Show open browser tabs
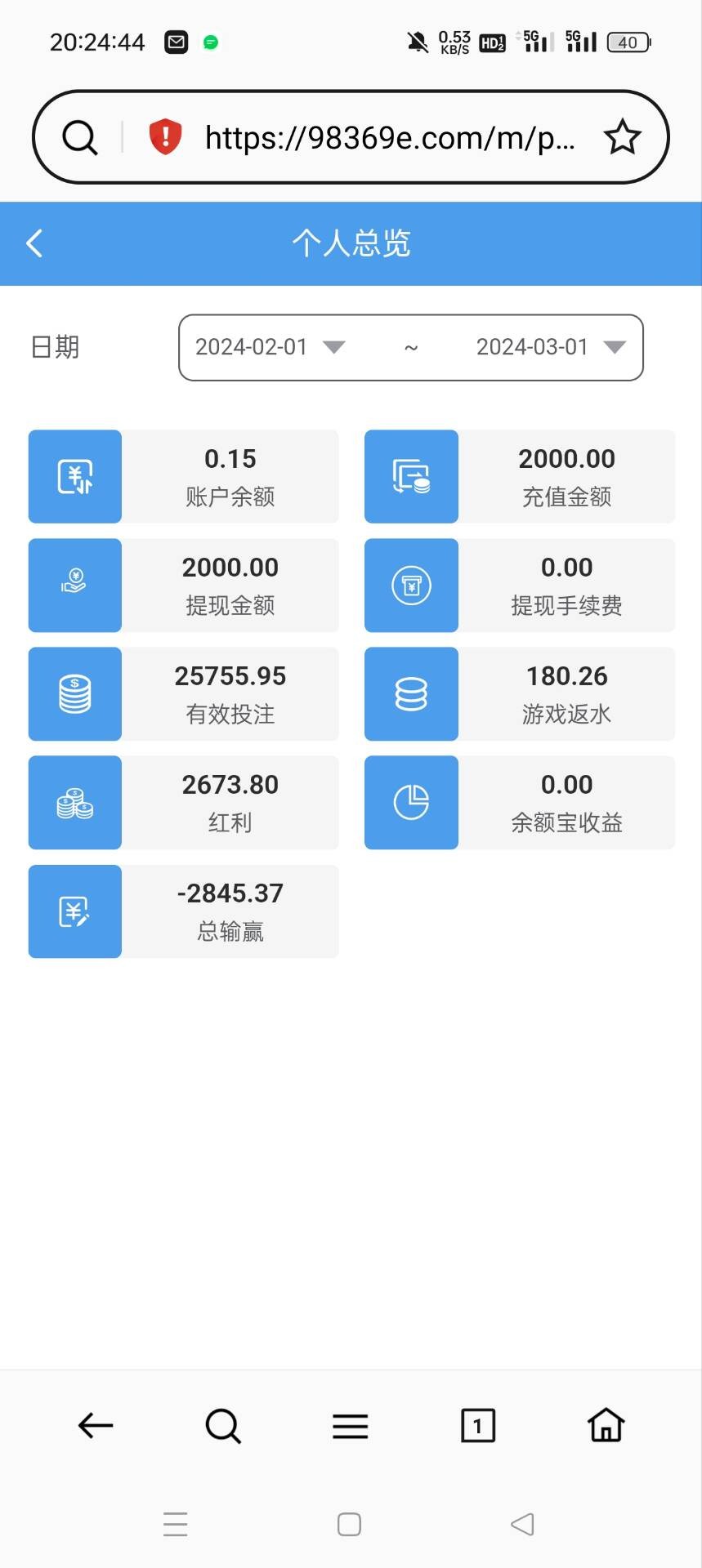 tap(478, 1426)
